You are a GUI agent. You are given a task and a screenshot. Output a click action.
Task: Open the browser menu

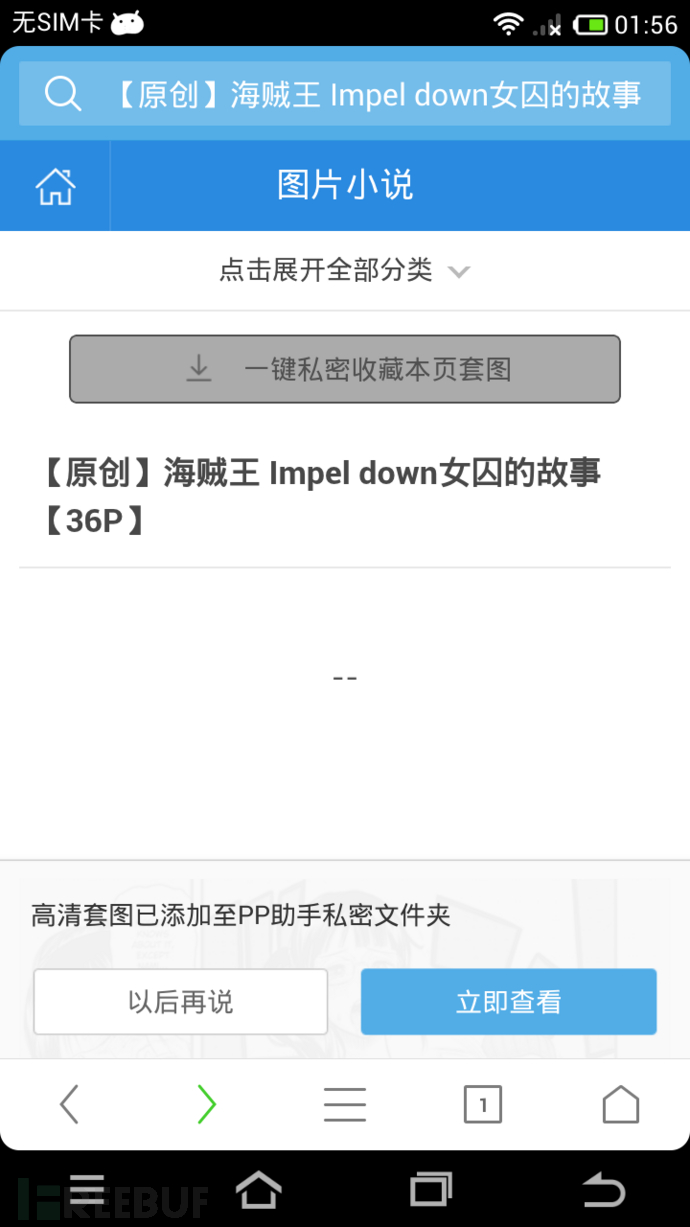click(345, 1105)
